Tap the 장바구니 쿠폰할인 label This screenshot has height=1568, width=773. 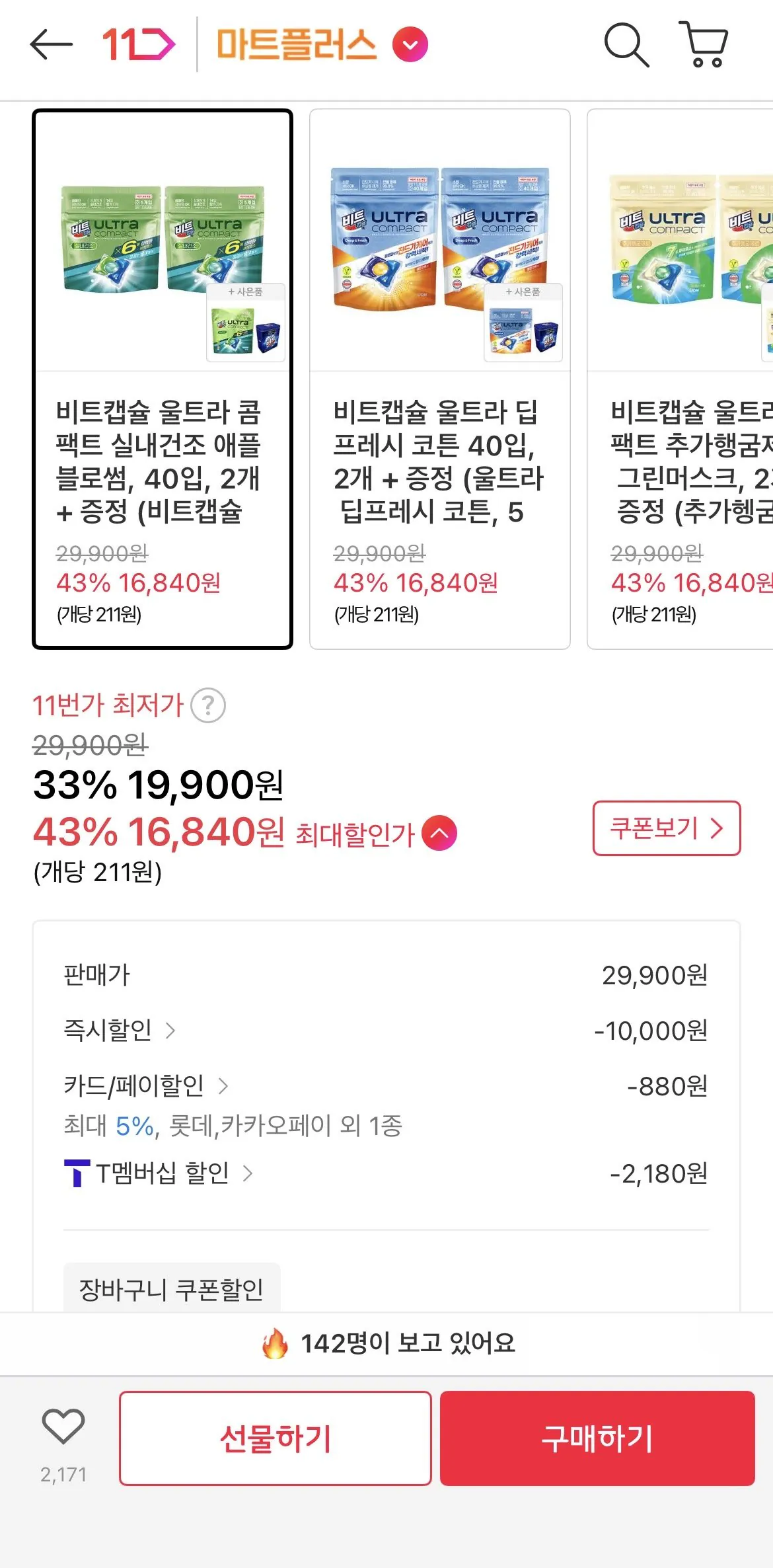coord(171,1286)
